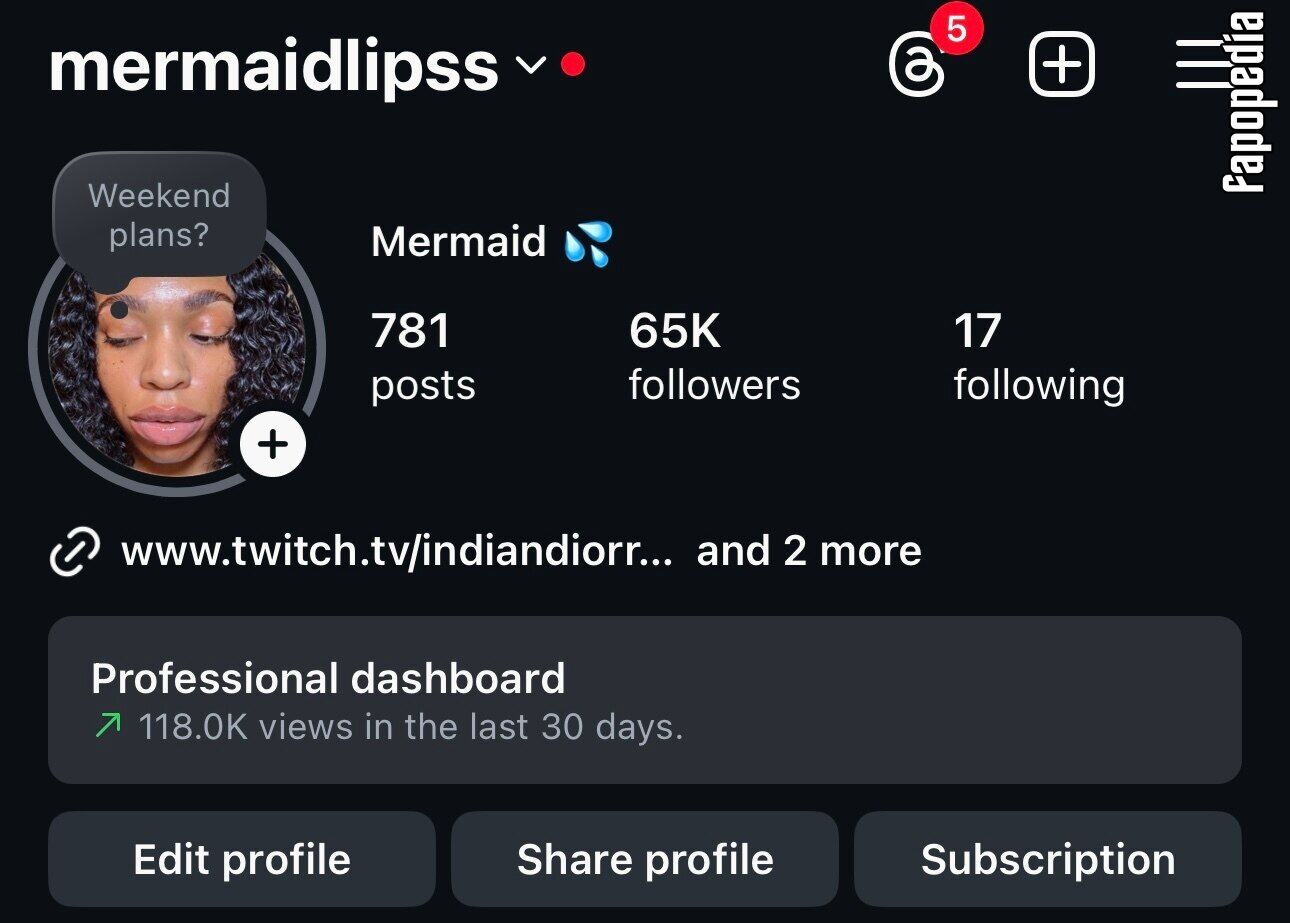This screenshot has width=1290, height=923.
Task: Add a story via profile photo plus
Action: point(273,444)
